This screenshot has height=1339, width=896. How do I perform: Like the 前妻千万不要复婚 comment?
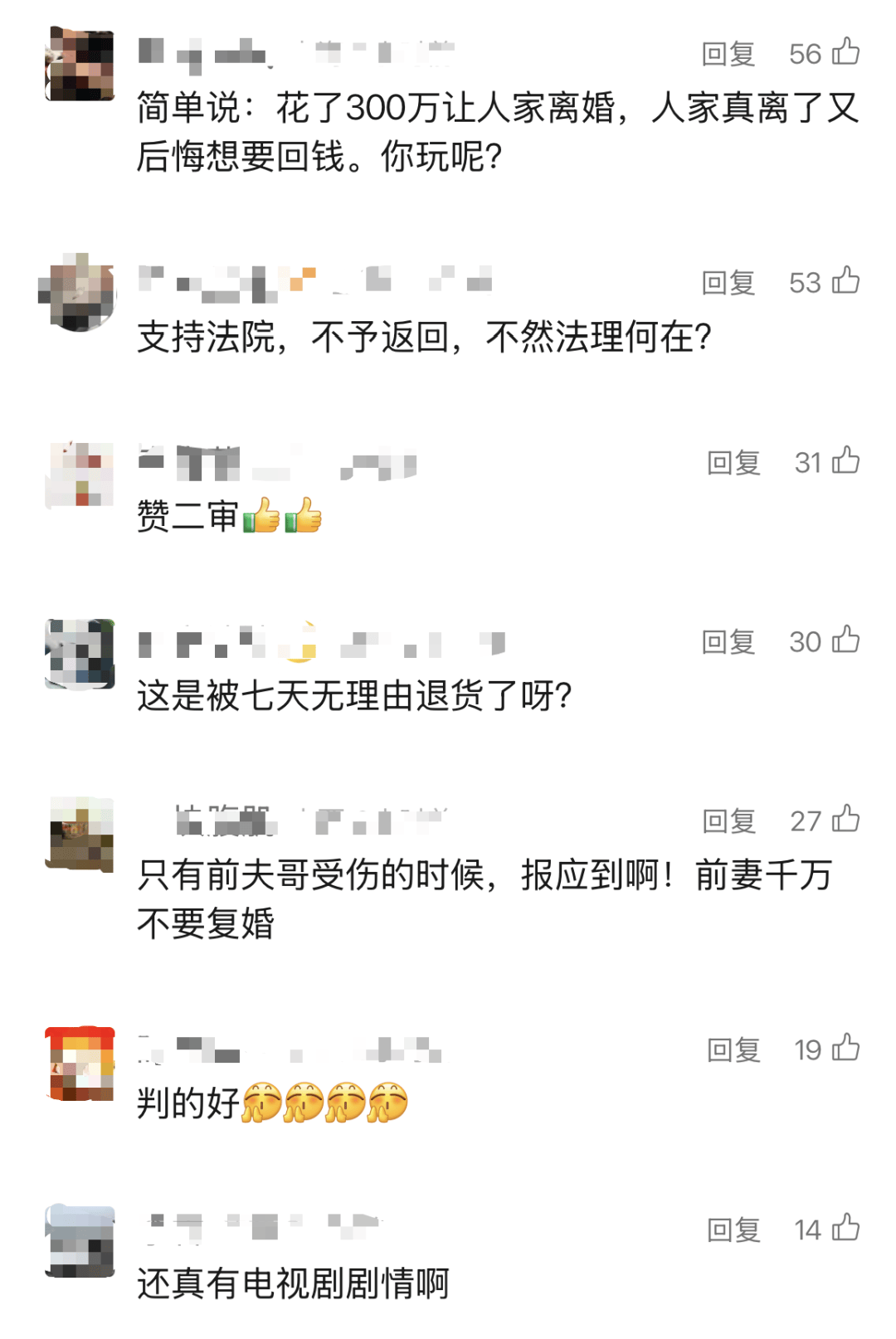(x=845, y=819)
